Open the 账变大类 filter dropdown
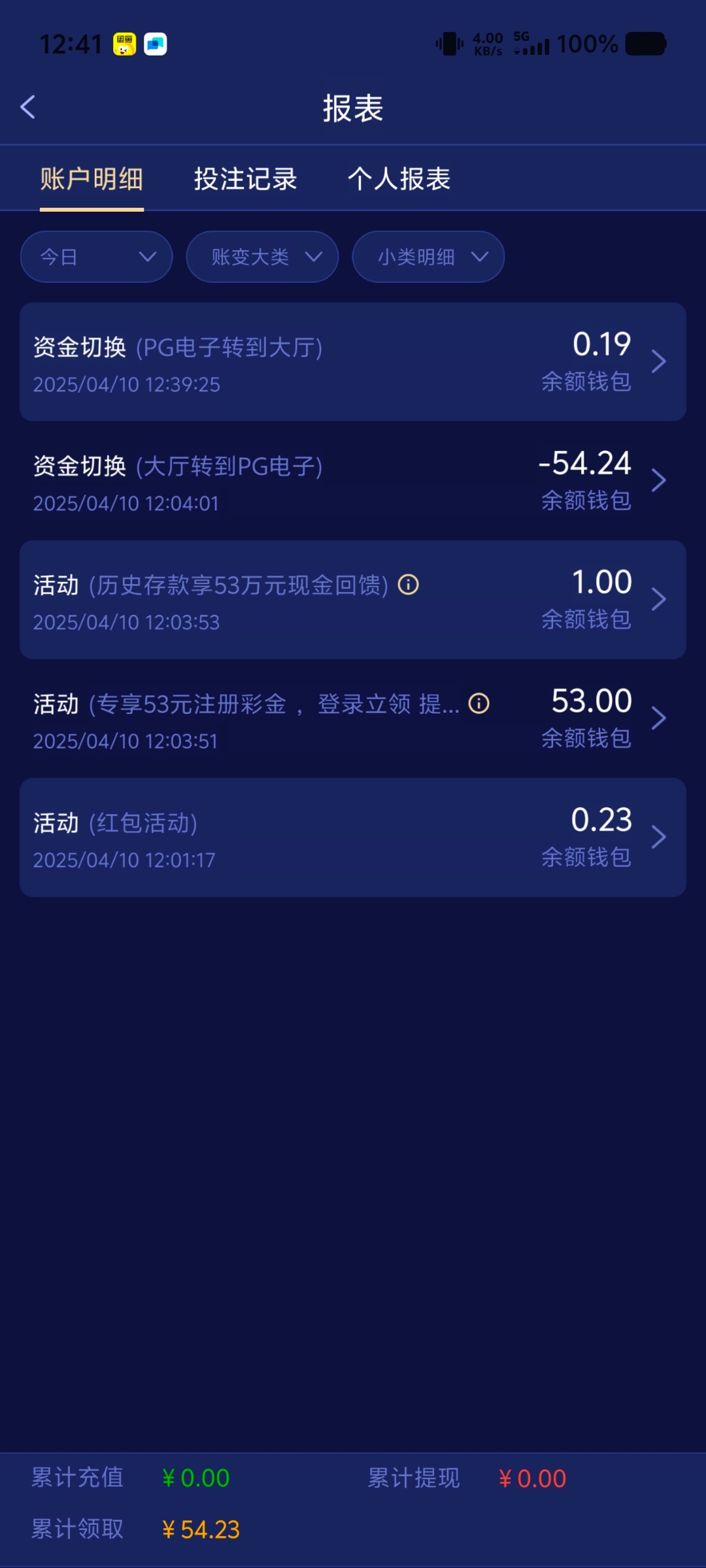Image resolution: width=706 pixels, height=1568 pixels. tap(262, 257)
